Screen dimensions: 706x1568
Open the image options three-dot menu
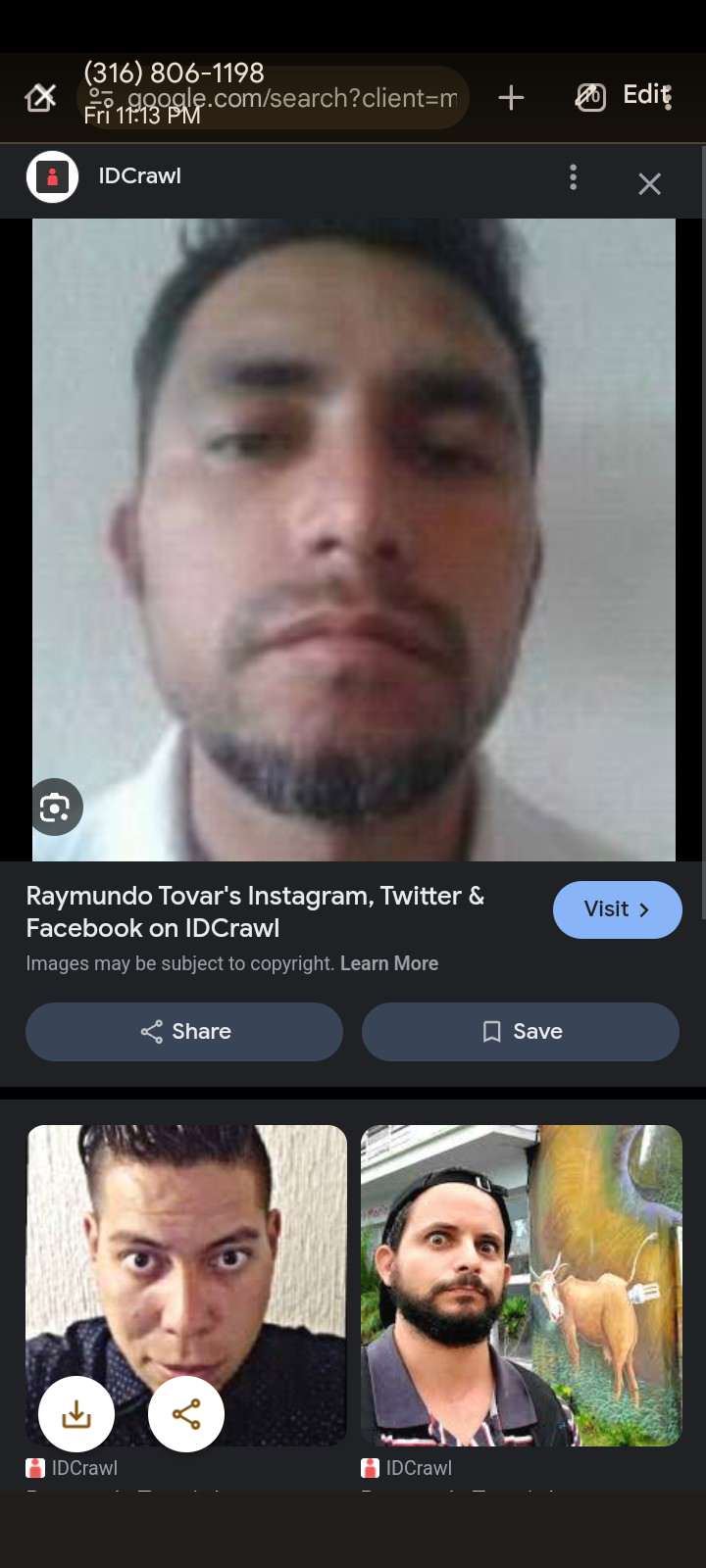(x=574, y=177)
